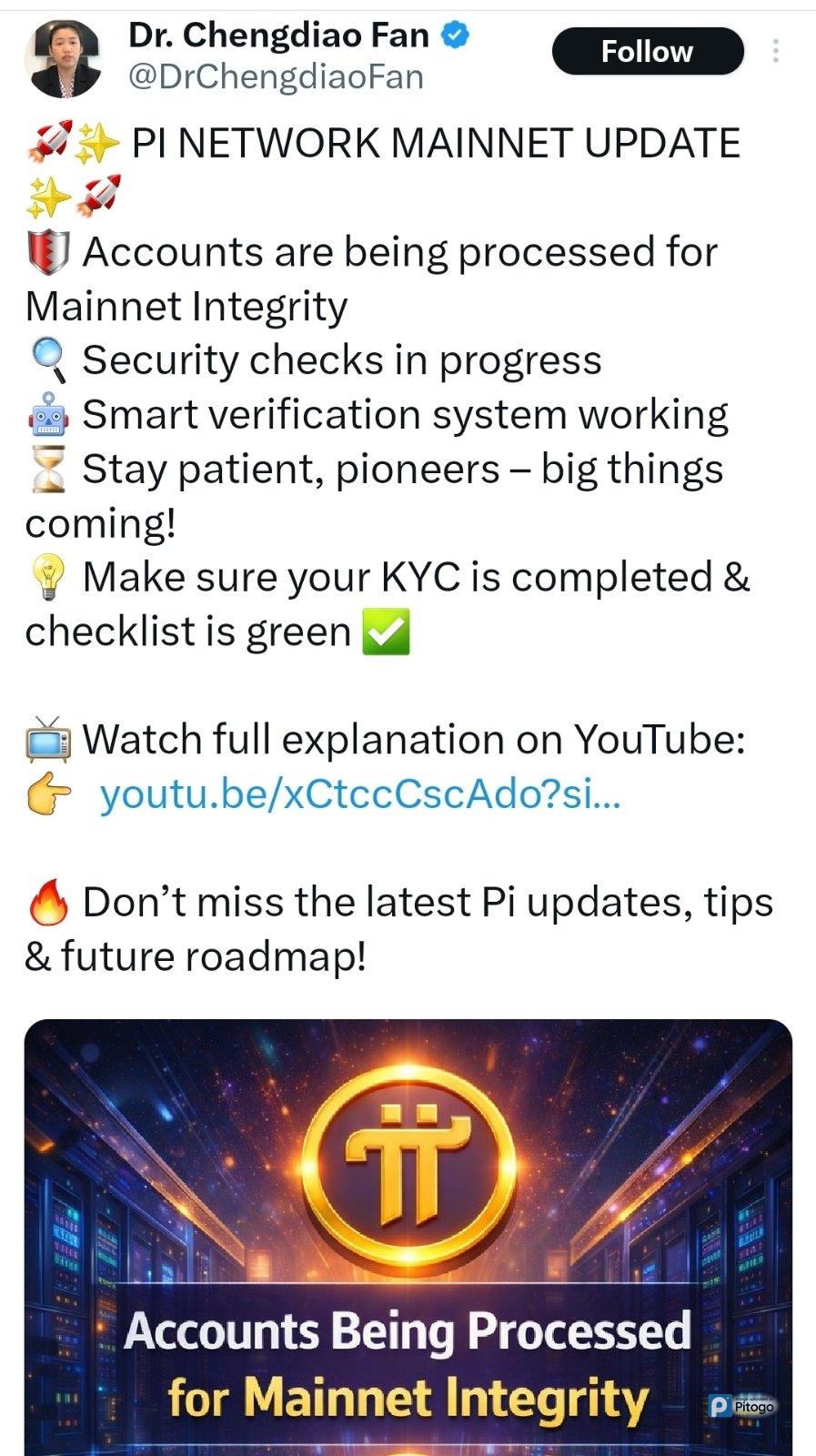
Task: Open Dr. Chengdiao Fan's profile picture
Action: 64,58
